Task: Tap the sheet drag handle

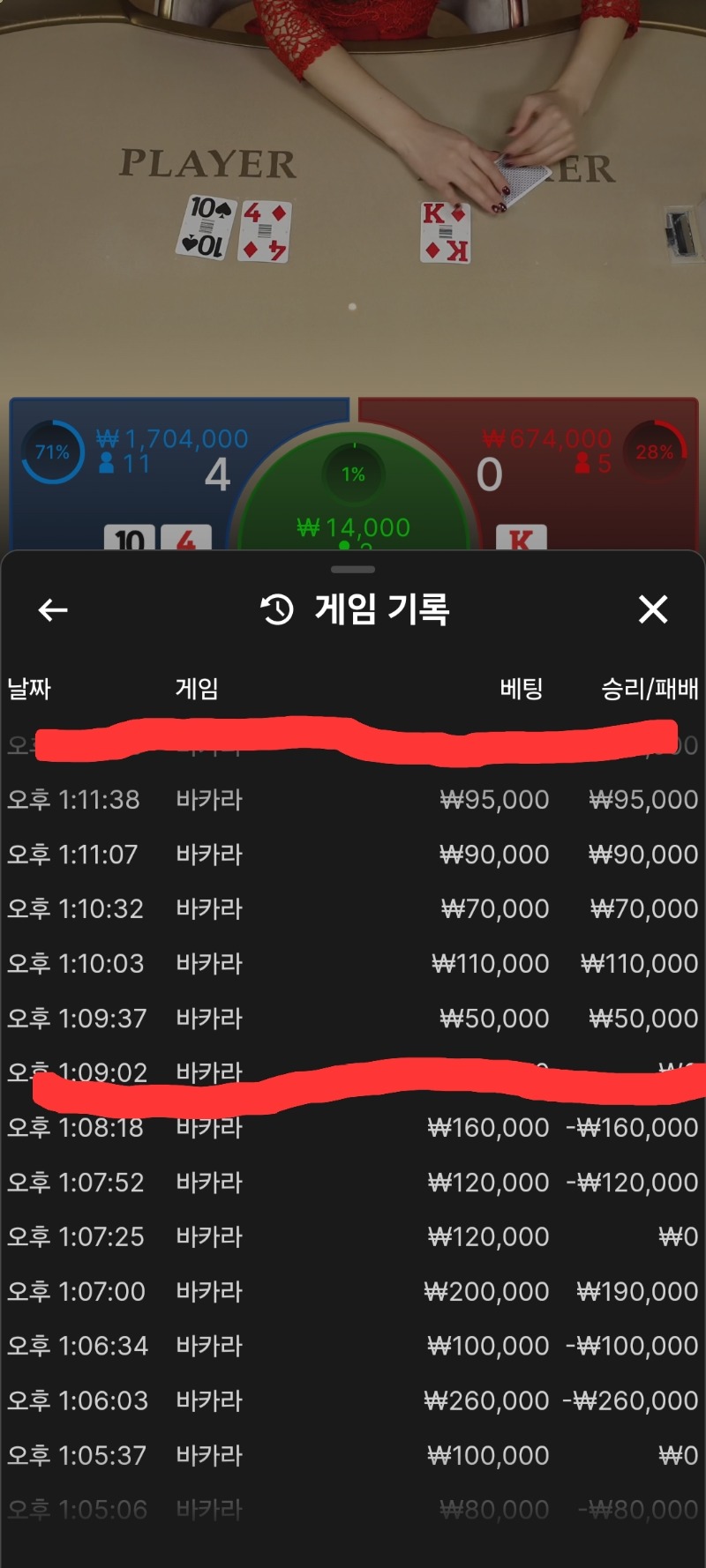Action: 353,570
